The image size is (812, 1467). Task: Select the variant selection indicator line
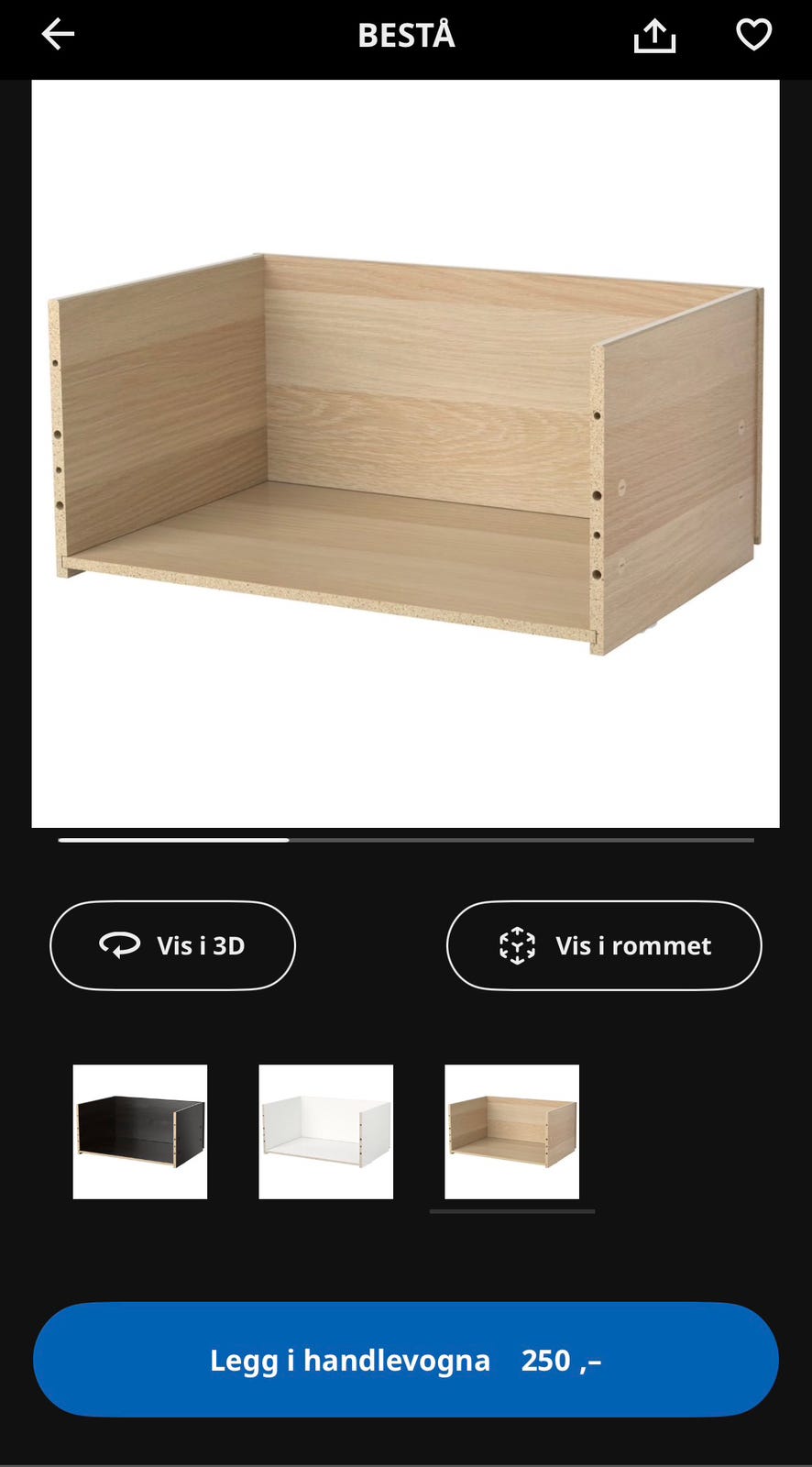point(512,1210)
